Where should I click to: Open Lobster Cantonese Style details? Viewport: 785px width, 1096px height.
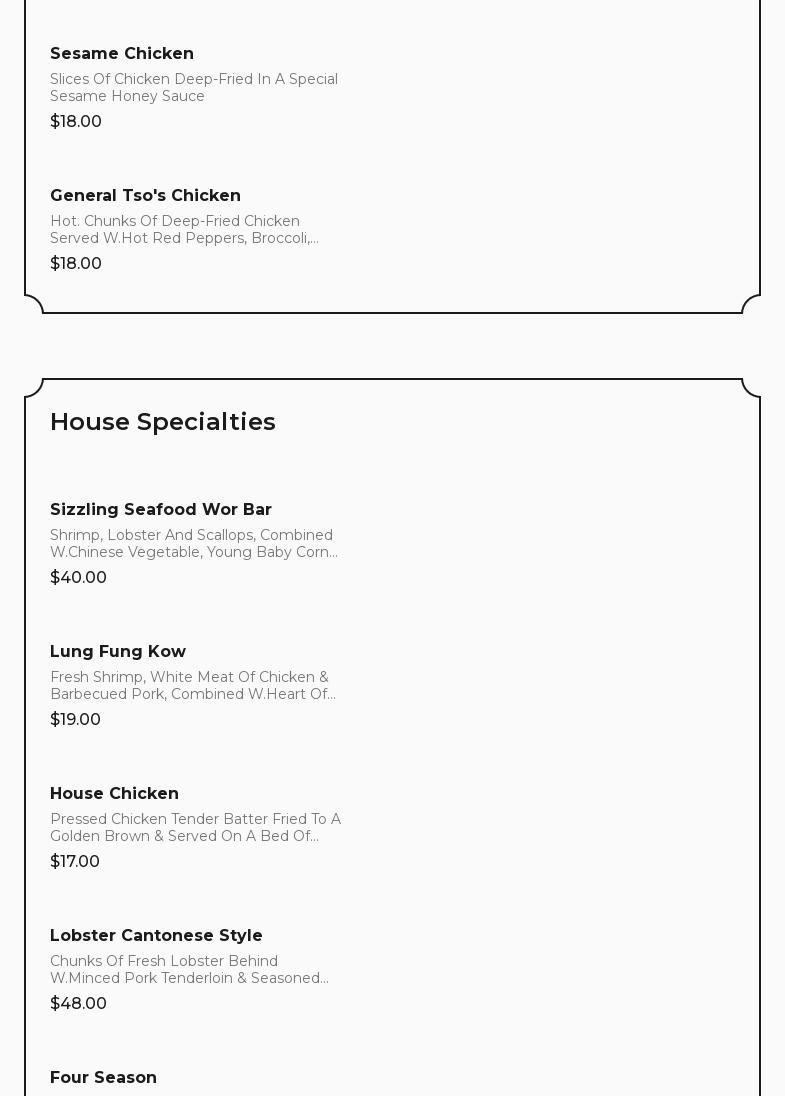point(156,936)
